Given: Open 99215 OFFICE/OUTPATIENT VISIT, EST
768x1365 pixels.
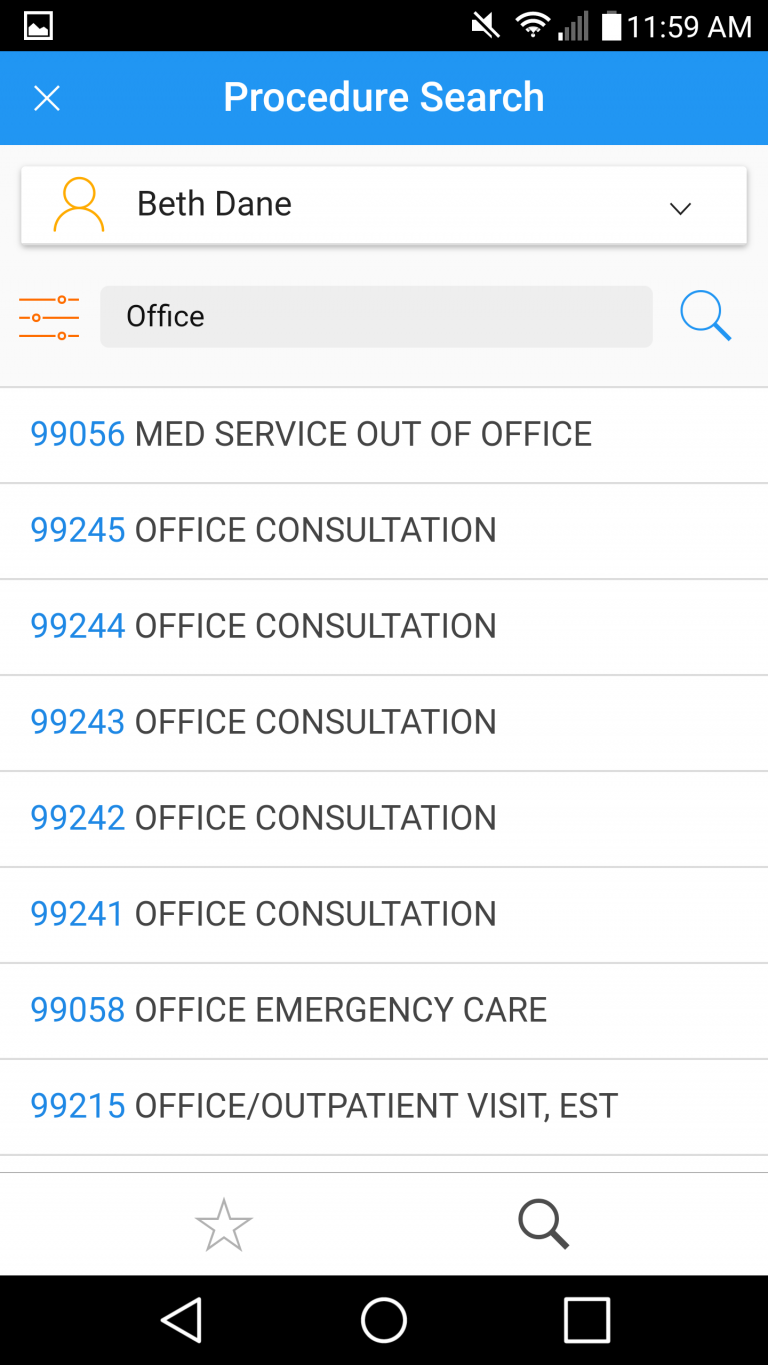Looking at the screenshot, I should tap(384, 1107).
